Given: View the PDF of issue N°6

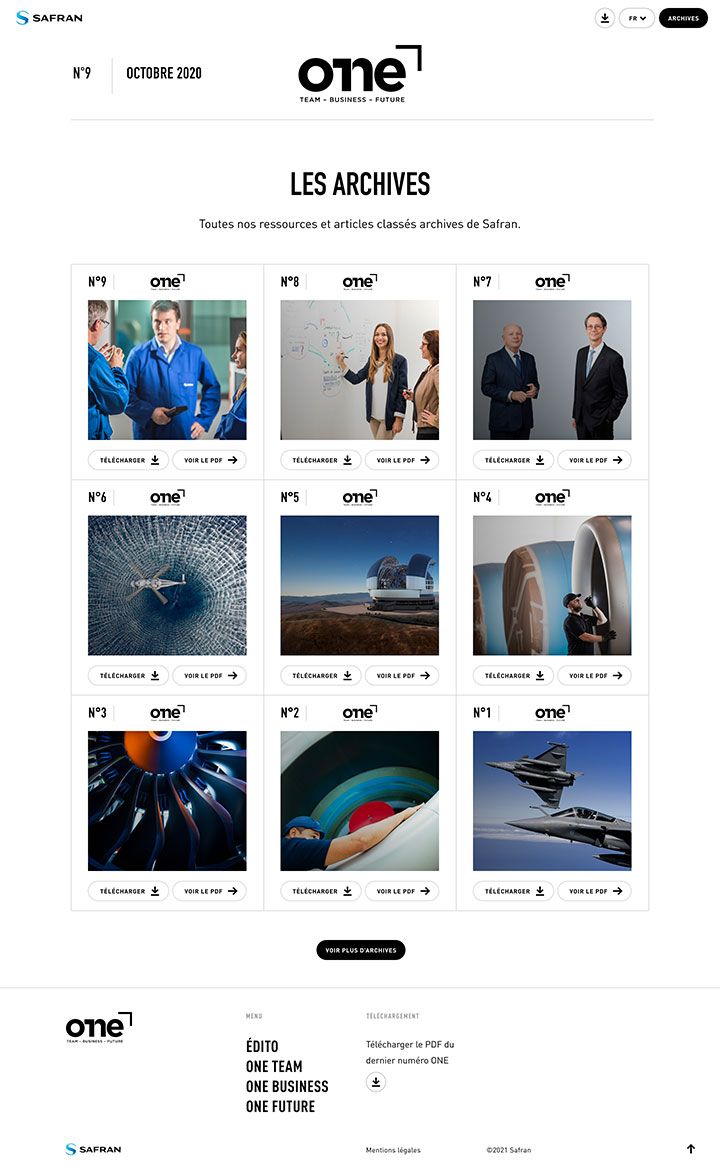Looking at the screenshot, I should coord(209,676).
